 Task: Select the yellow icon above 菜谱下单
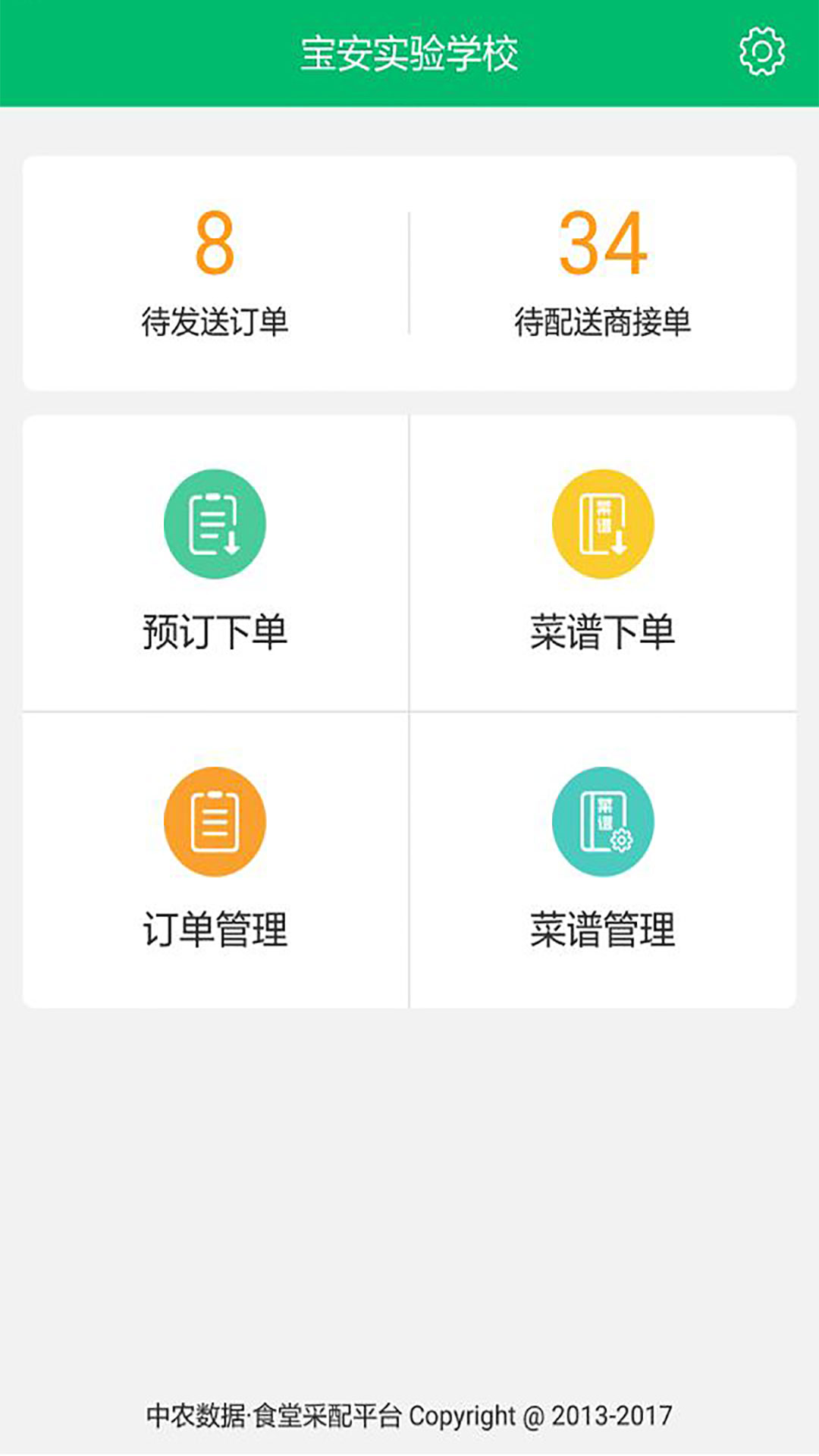[603, 525]
